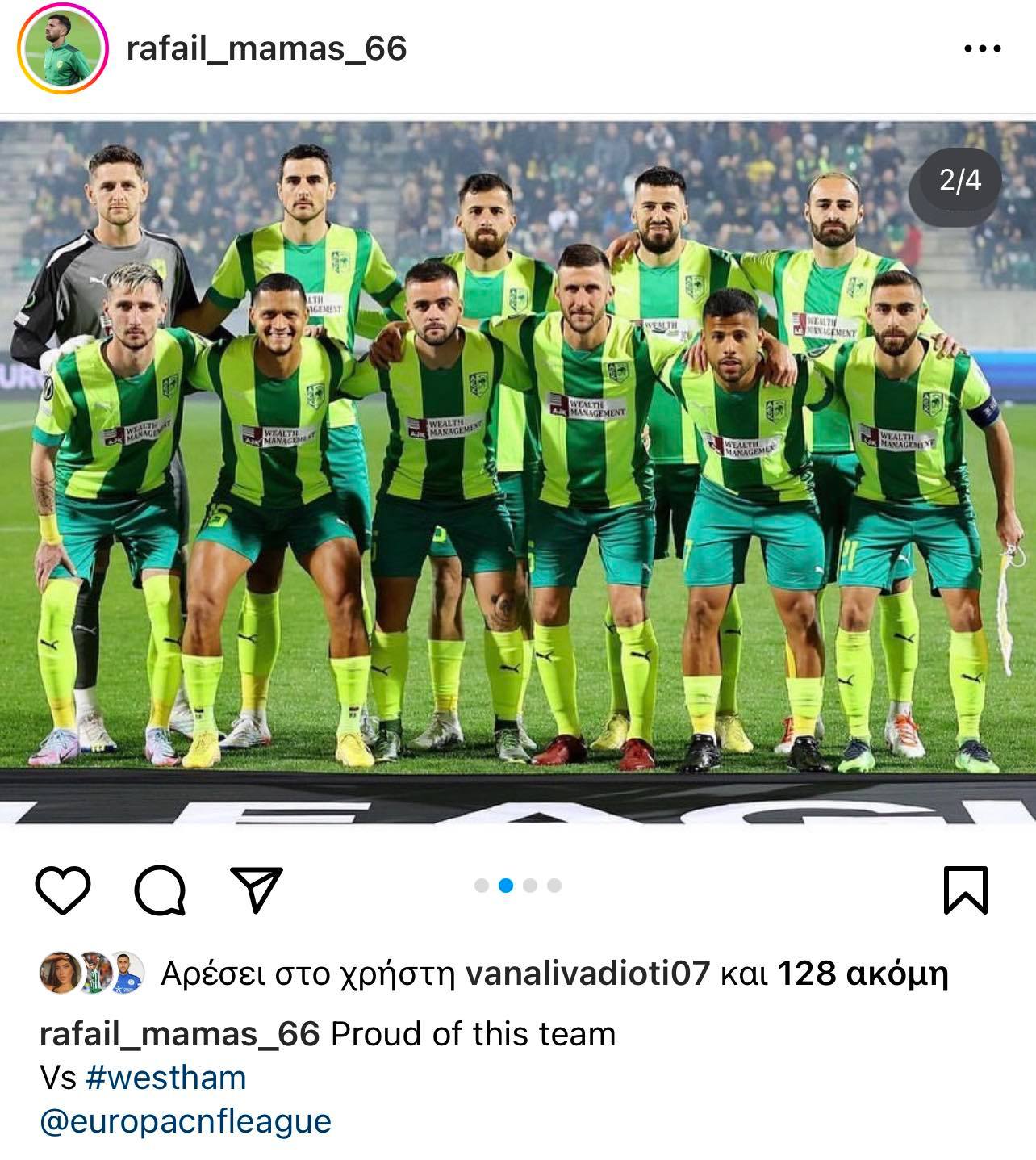Screen dimensions: 1036x1160
Task: Tap the caption username rafail_mamas_66
Action: 179,1034
